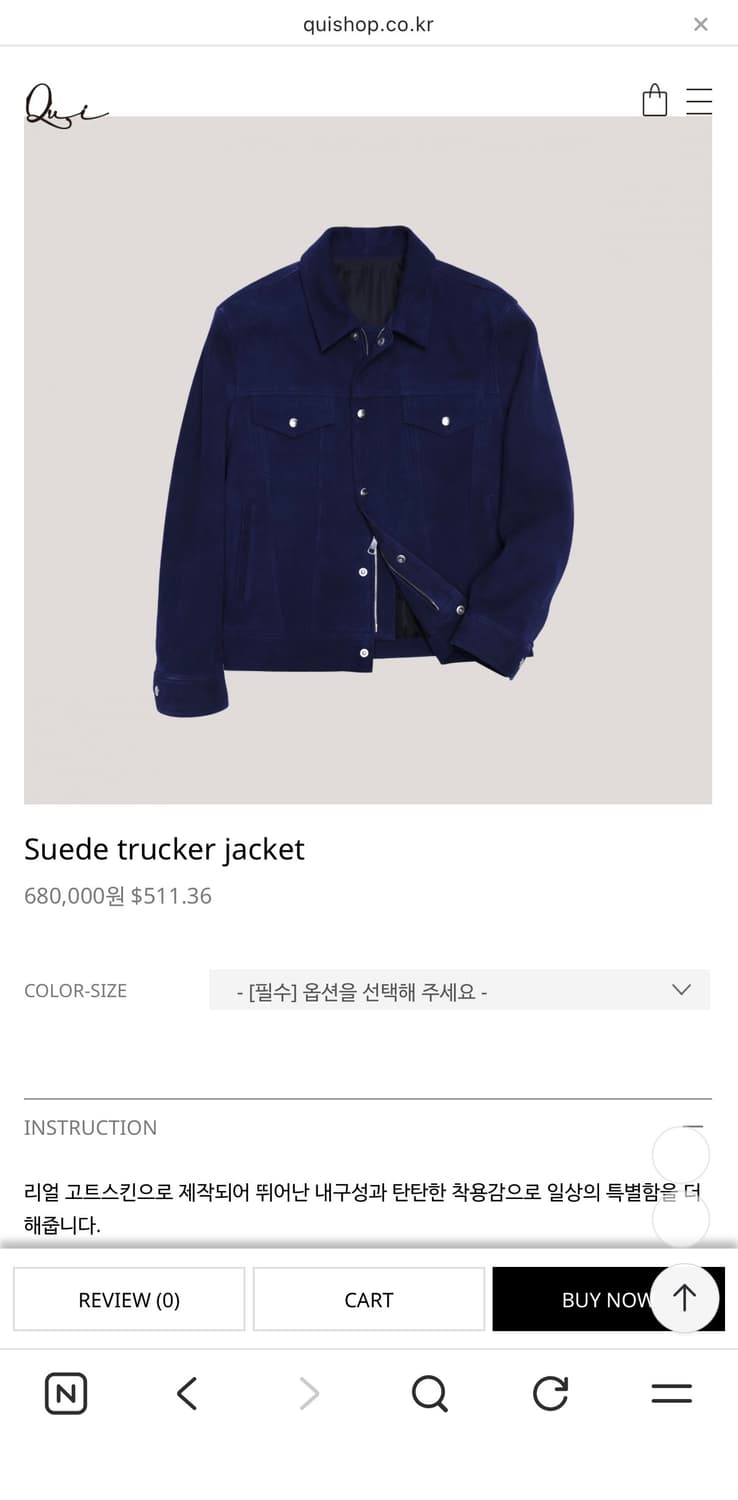
Task: Refresh the page with the reload icon
Action: [550, 1393]
